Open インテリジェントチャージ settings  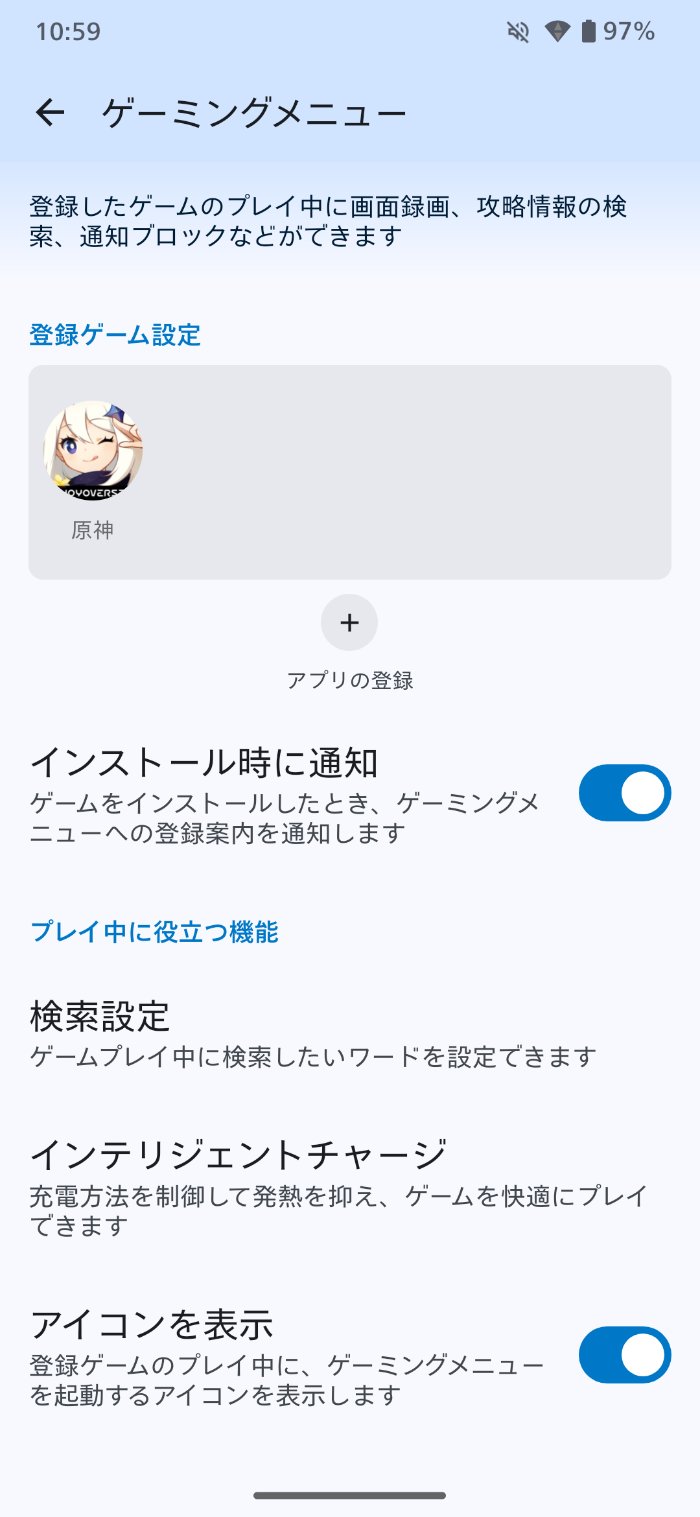[340, 1185]
